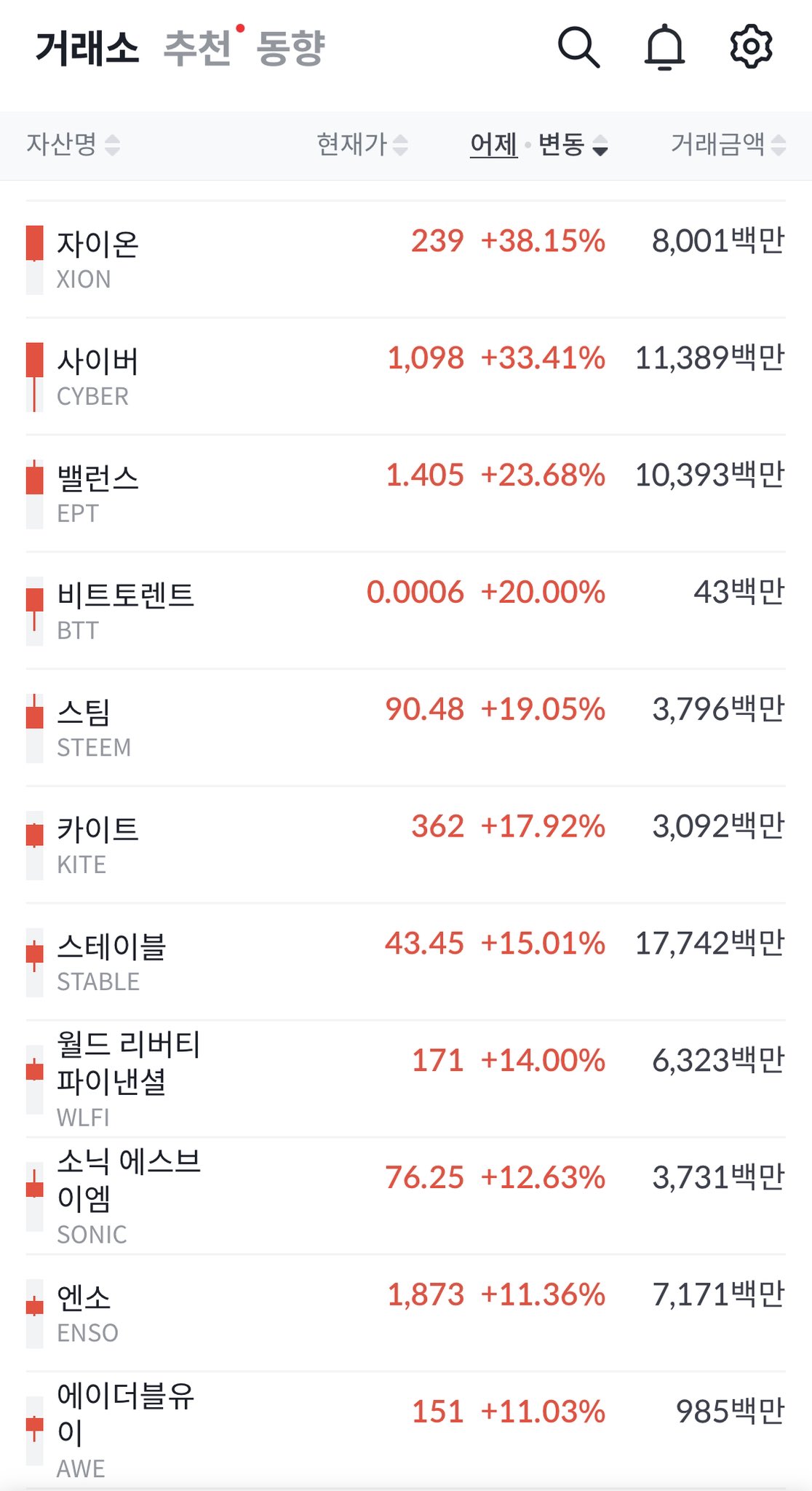812x1491 pixels.
Task: Open the notifications bell
Action: click(664, 48)
